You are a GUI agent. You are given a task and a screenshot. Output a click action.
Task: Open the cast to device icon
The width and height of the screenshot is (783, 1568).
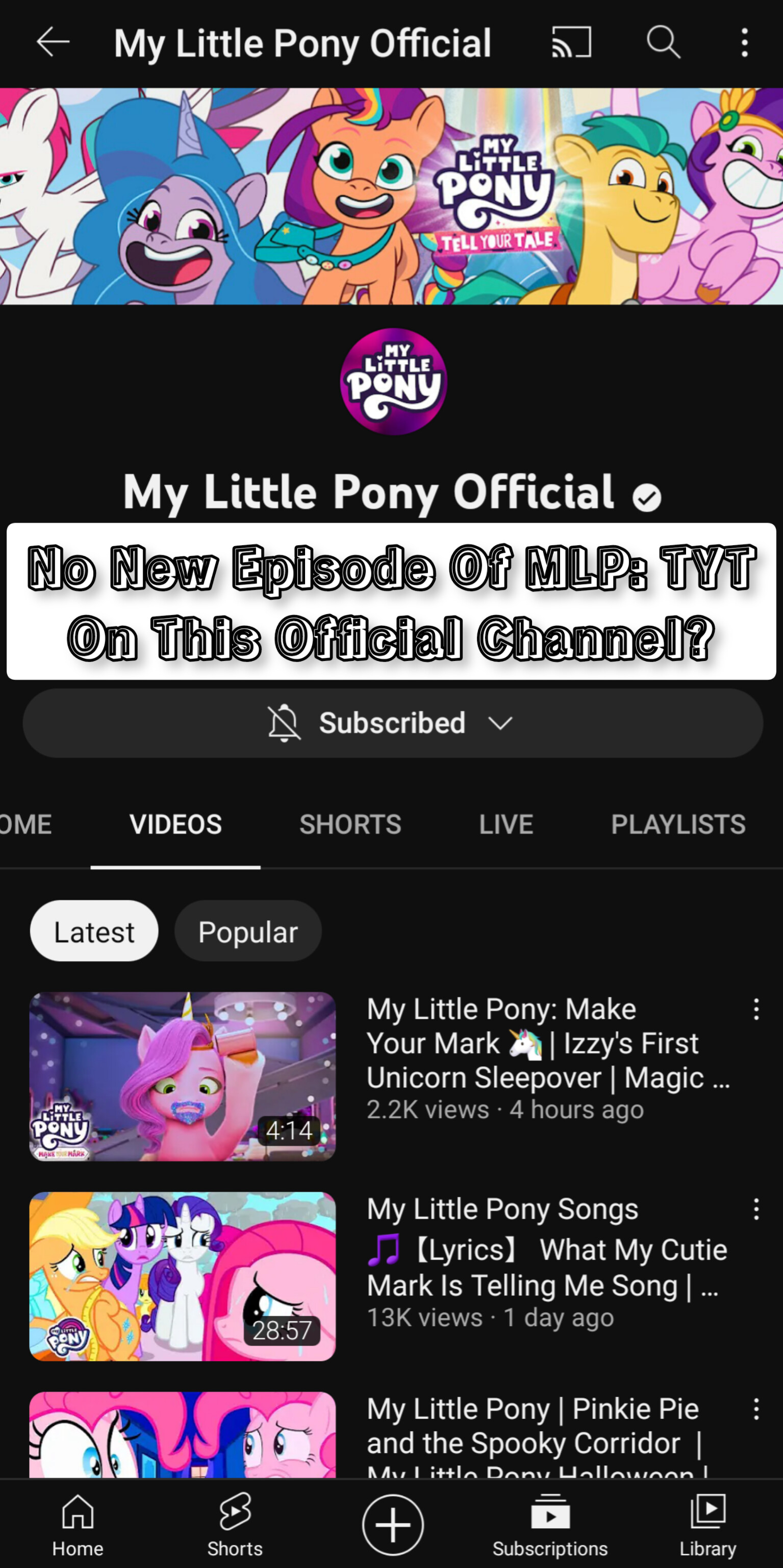click(x=571, y=42)
